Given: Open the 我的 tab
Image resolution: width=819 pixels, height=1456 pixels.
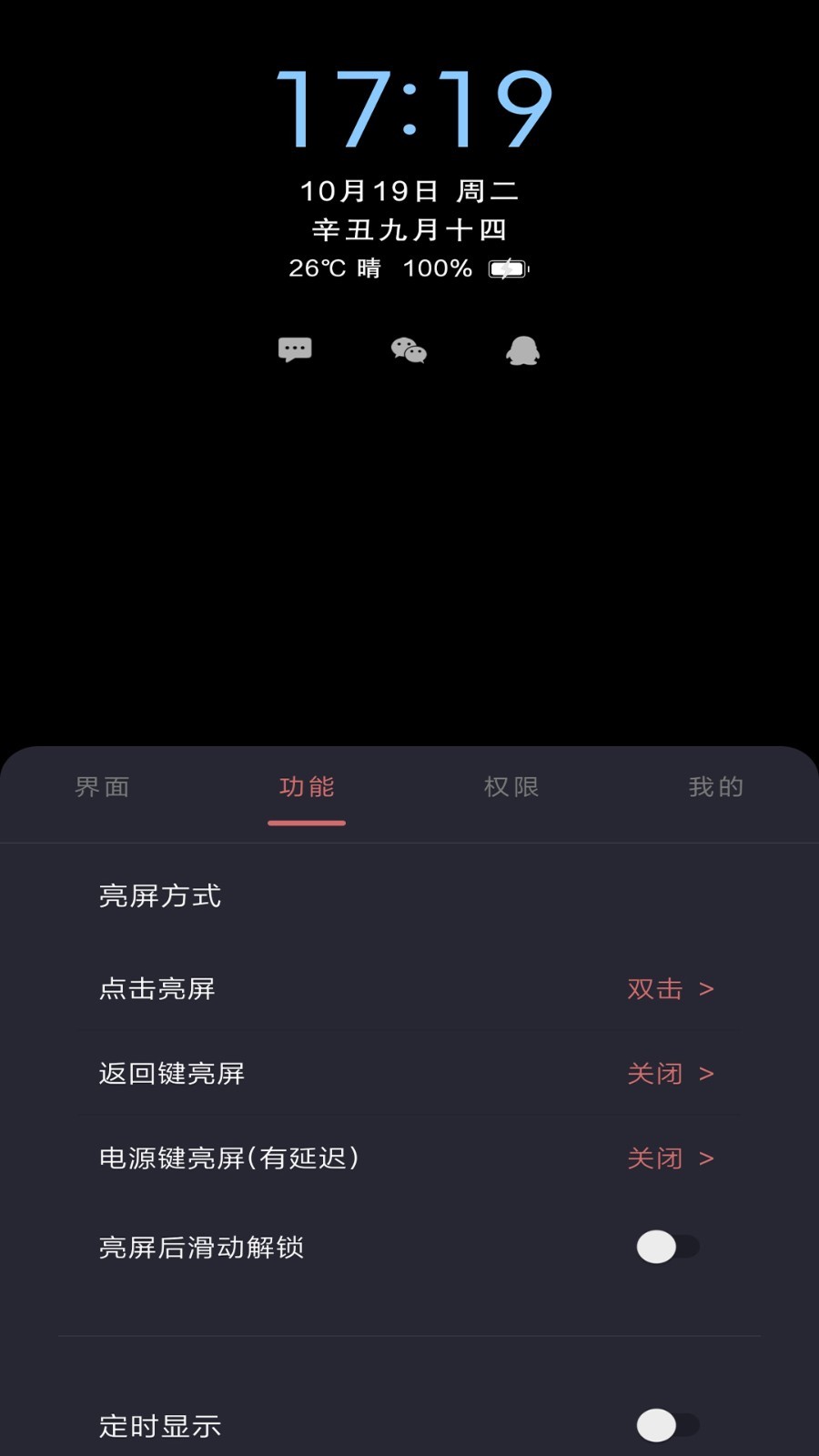Looking at the screenshot, I should point(716,787).
